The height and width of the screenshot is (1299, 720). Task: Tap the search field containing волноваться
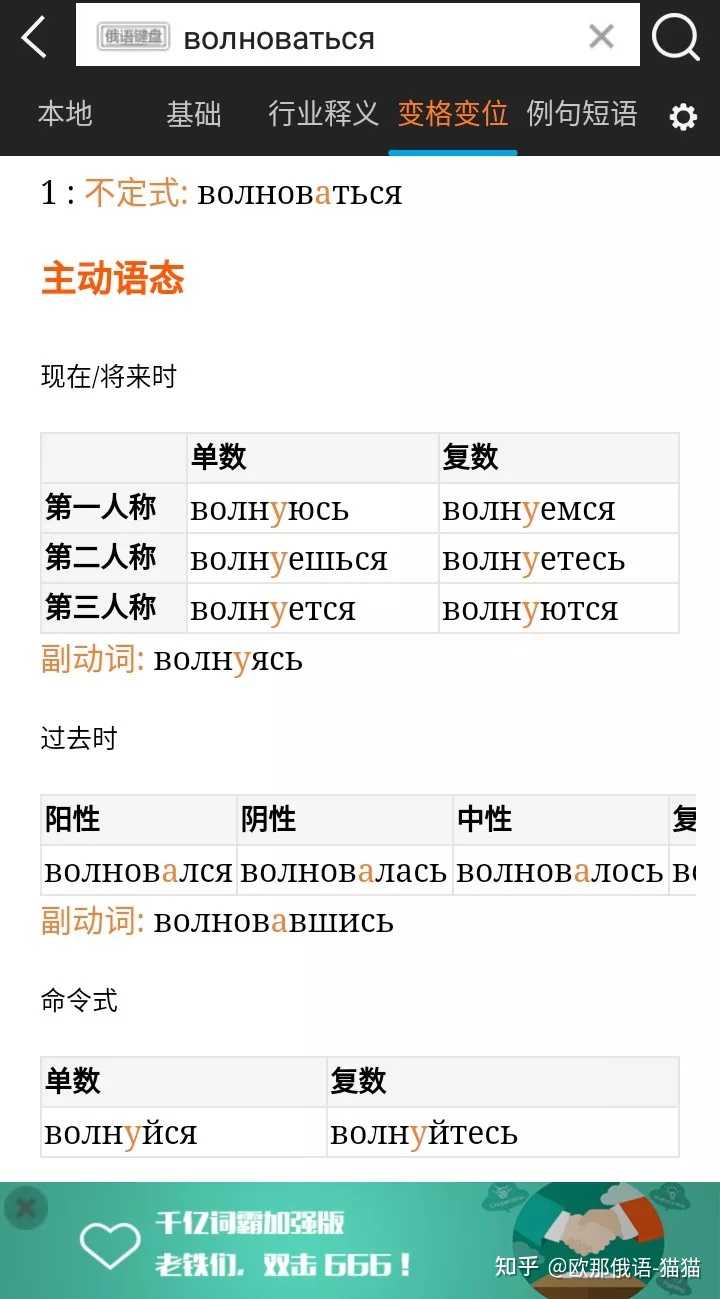coord(357,36)
